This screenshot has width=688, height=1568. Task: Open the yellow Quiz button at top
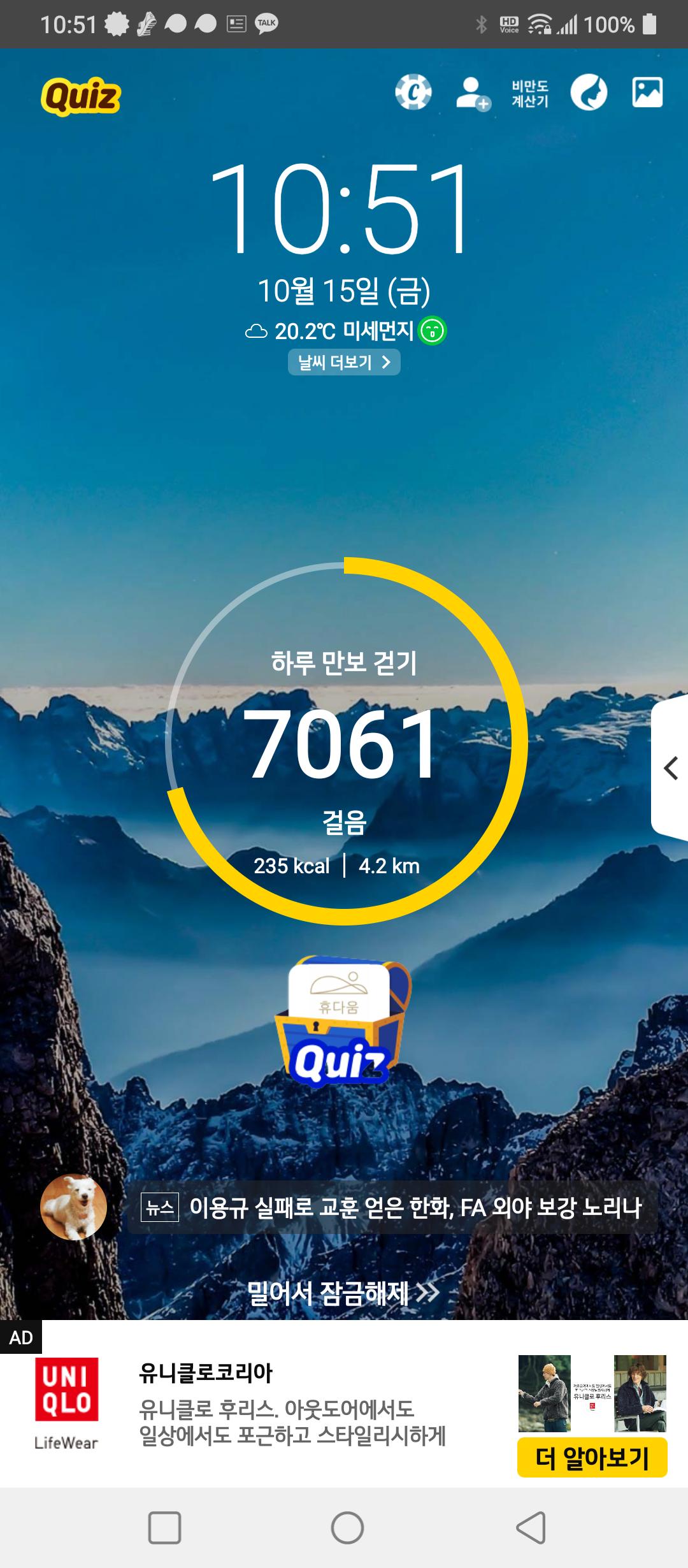click(81, 96)
